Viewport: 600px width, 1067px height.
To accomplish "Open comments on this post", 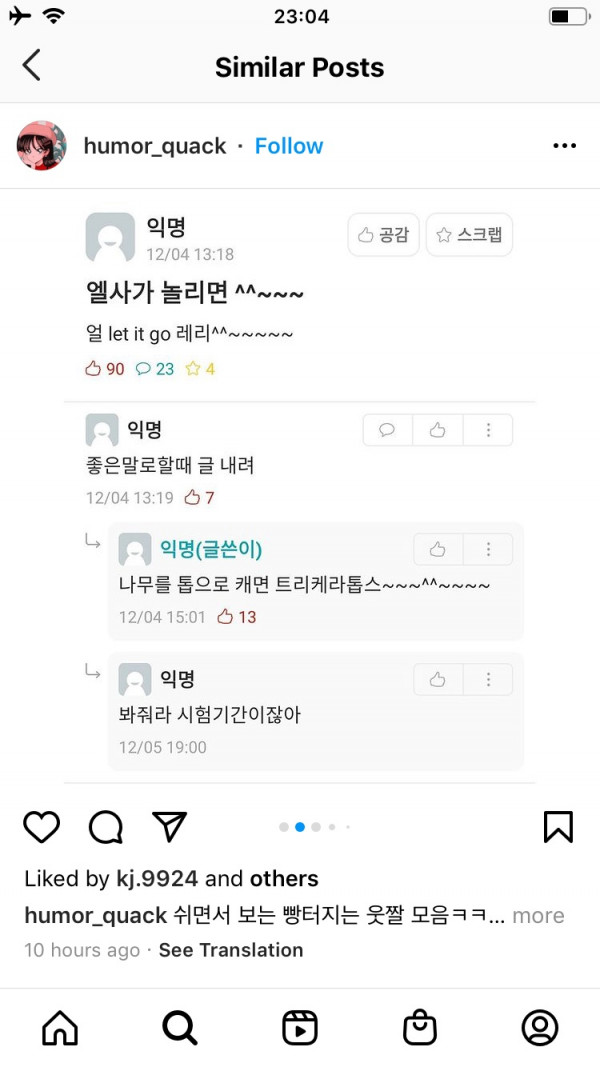I will coord(106,827).
